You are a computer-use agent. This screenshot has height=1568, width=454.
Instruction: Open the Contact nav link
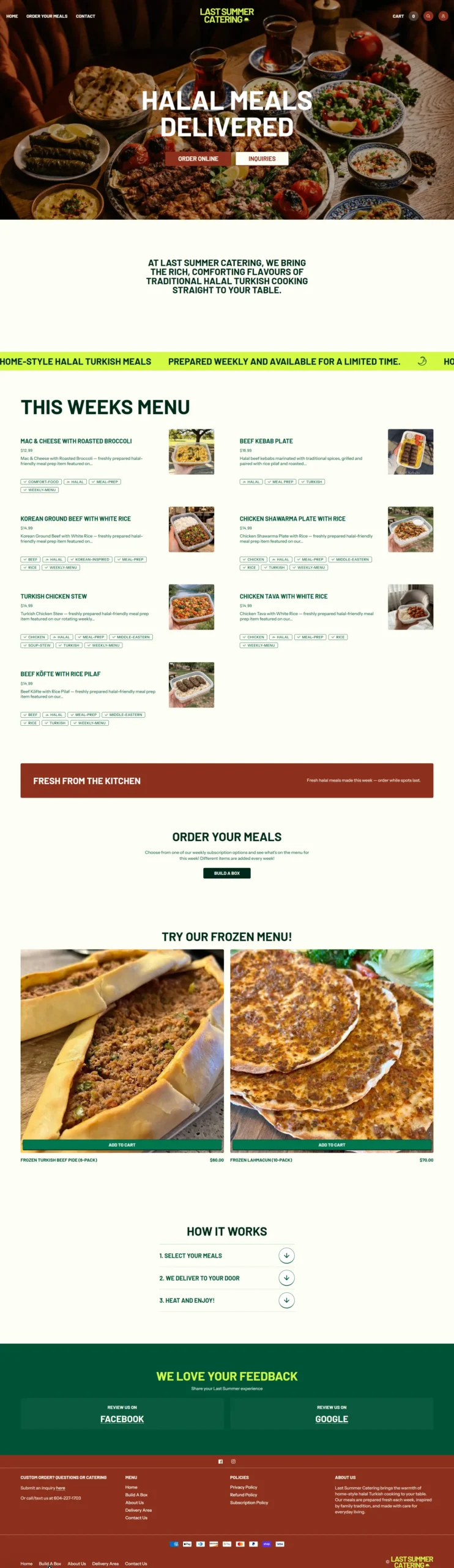click(x=85, y=16)
